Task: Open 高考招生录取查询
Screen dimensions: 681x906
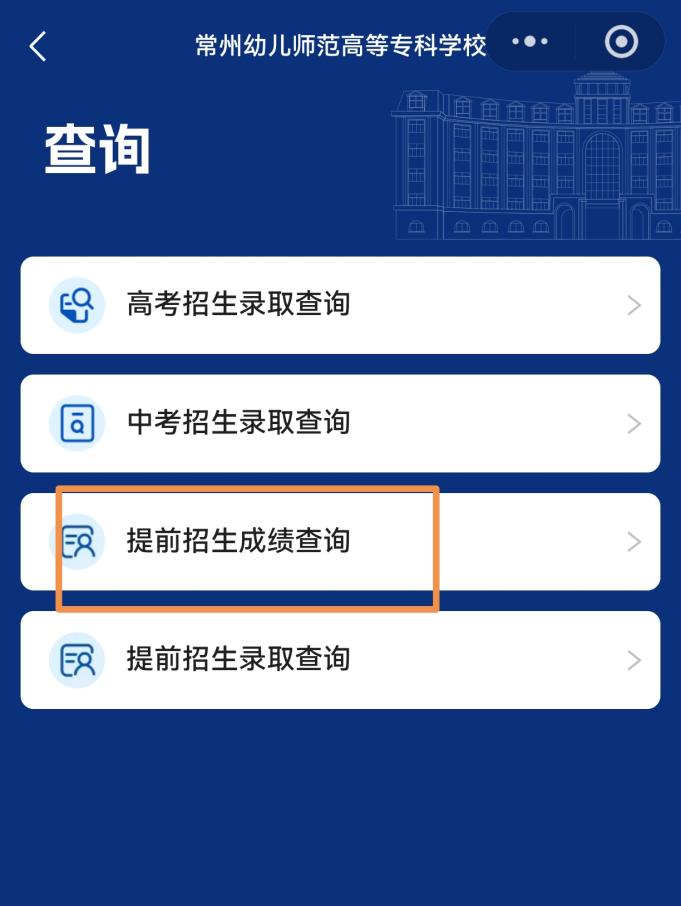Action: point(340,305)
